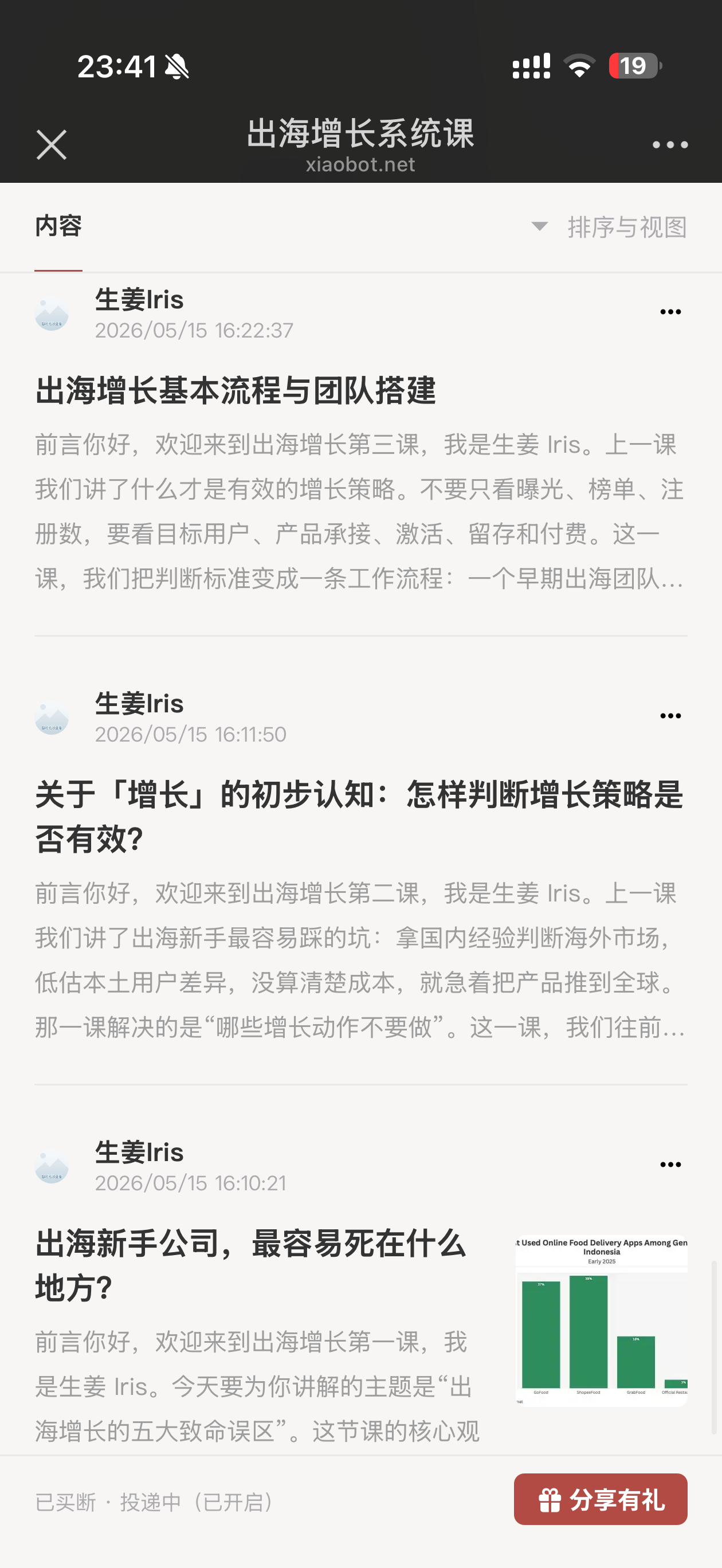Open more options for the 16:10:21 post
The height and width of the screenshot is (1568, 722).
[x=670, y=1165]
